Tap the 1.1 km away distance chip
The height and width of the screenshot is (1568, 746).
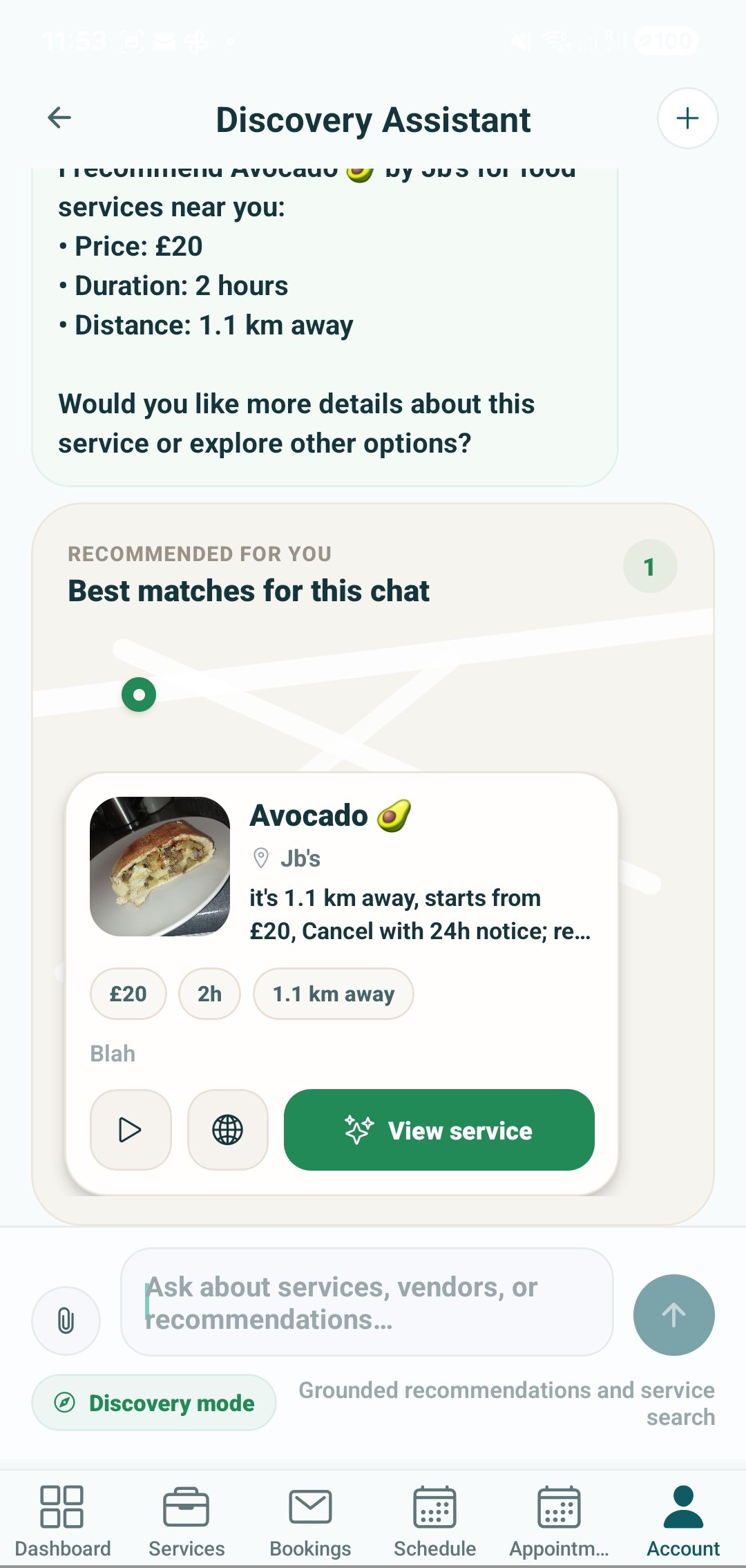pos(333,994)
